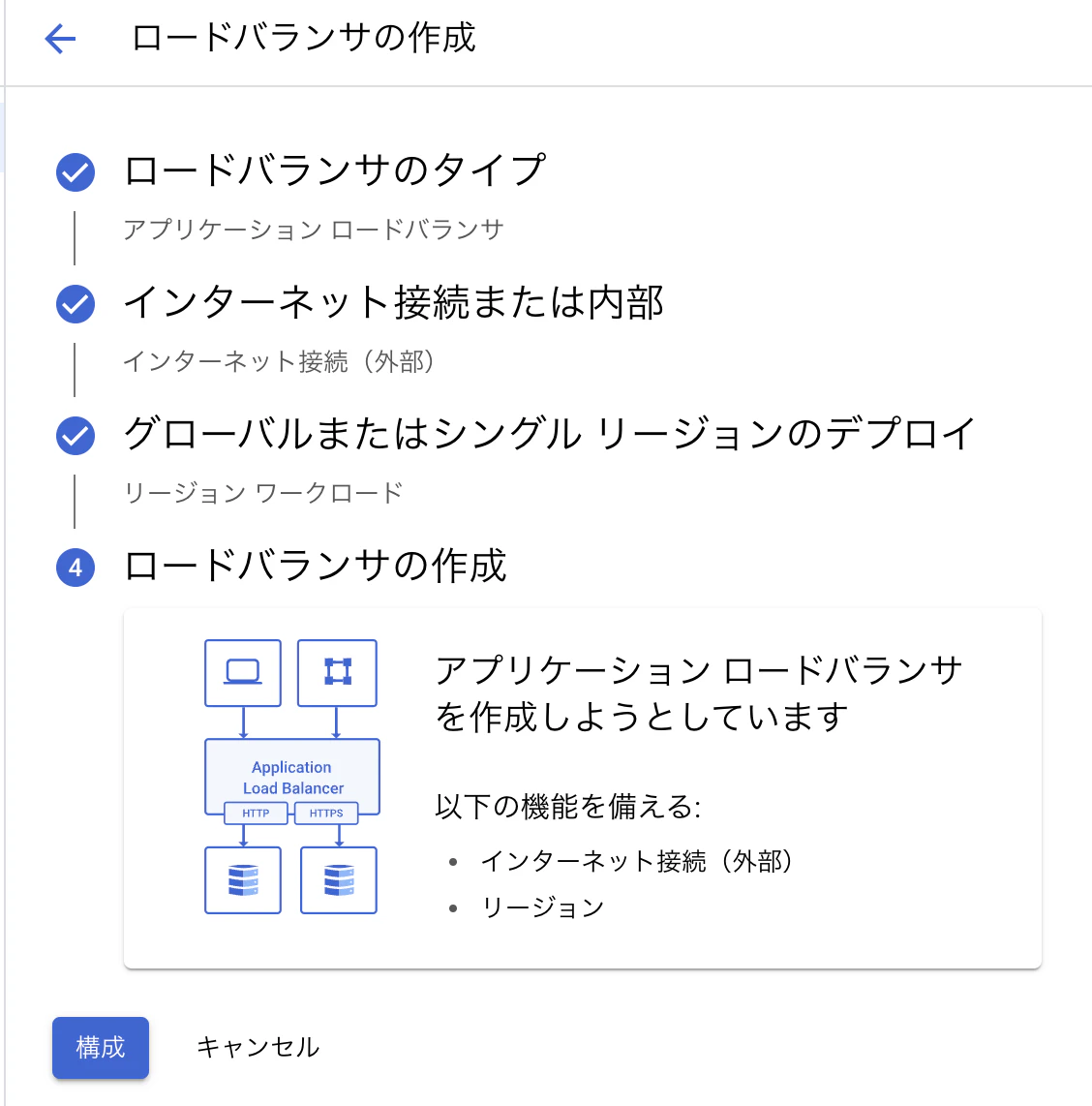Click the インターネット接続（外部） bullet item
This screenshot has width=1092, height=1106.
[x=639, y=861]
